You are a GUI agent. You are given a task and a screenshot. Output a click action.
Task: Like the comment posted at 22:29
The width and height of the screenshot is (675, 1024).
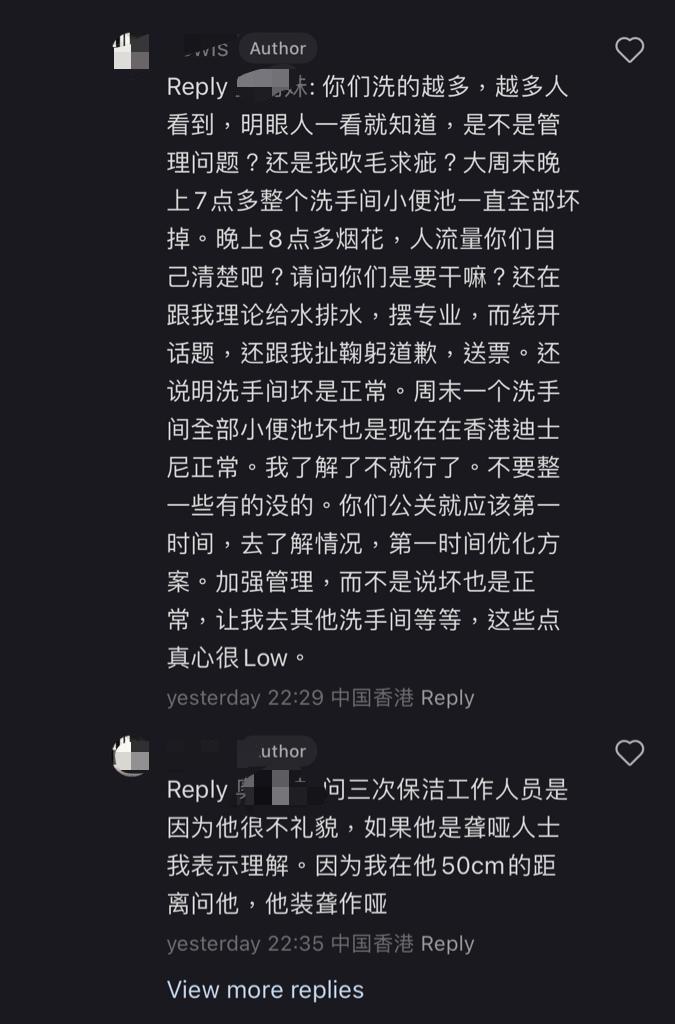pos(629,50)
